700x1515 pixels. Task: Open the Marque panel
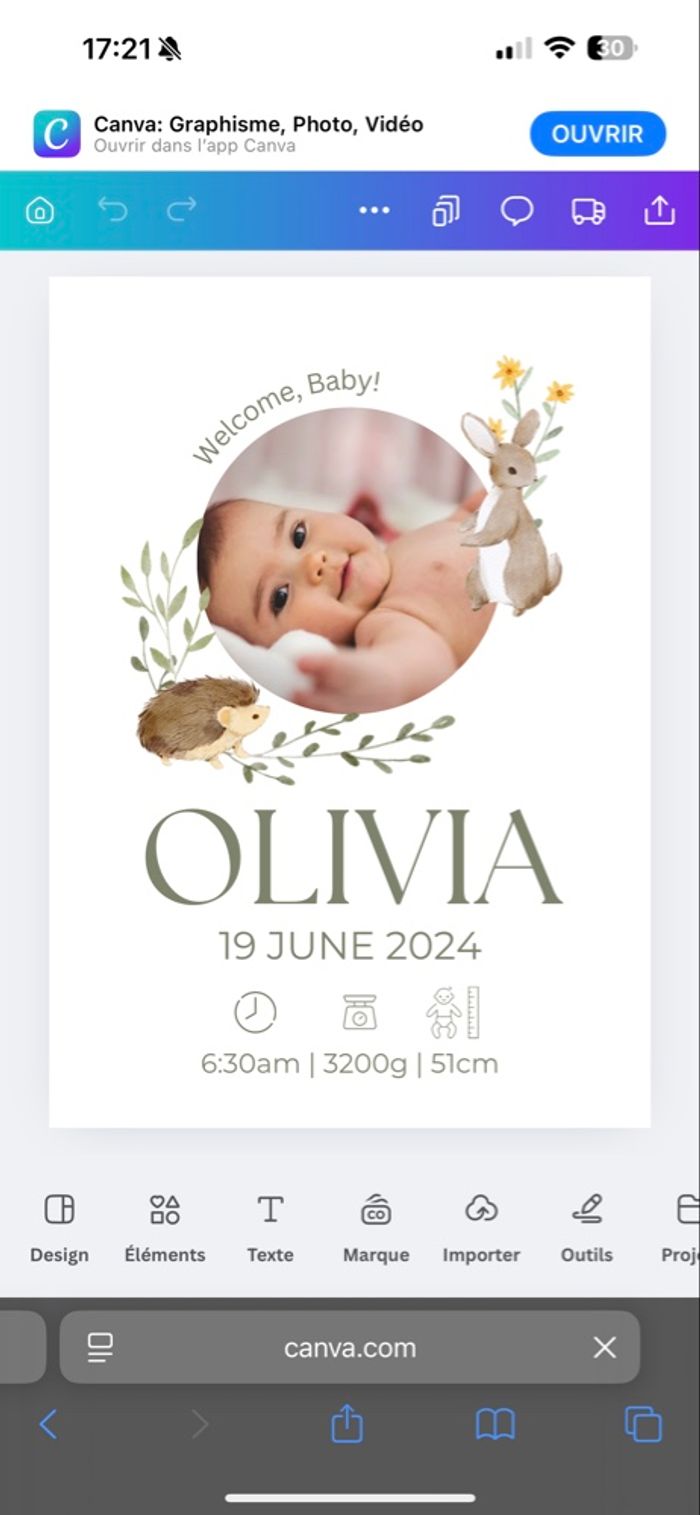[376, 1226]
